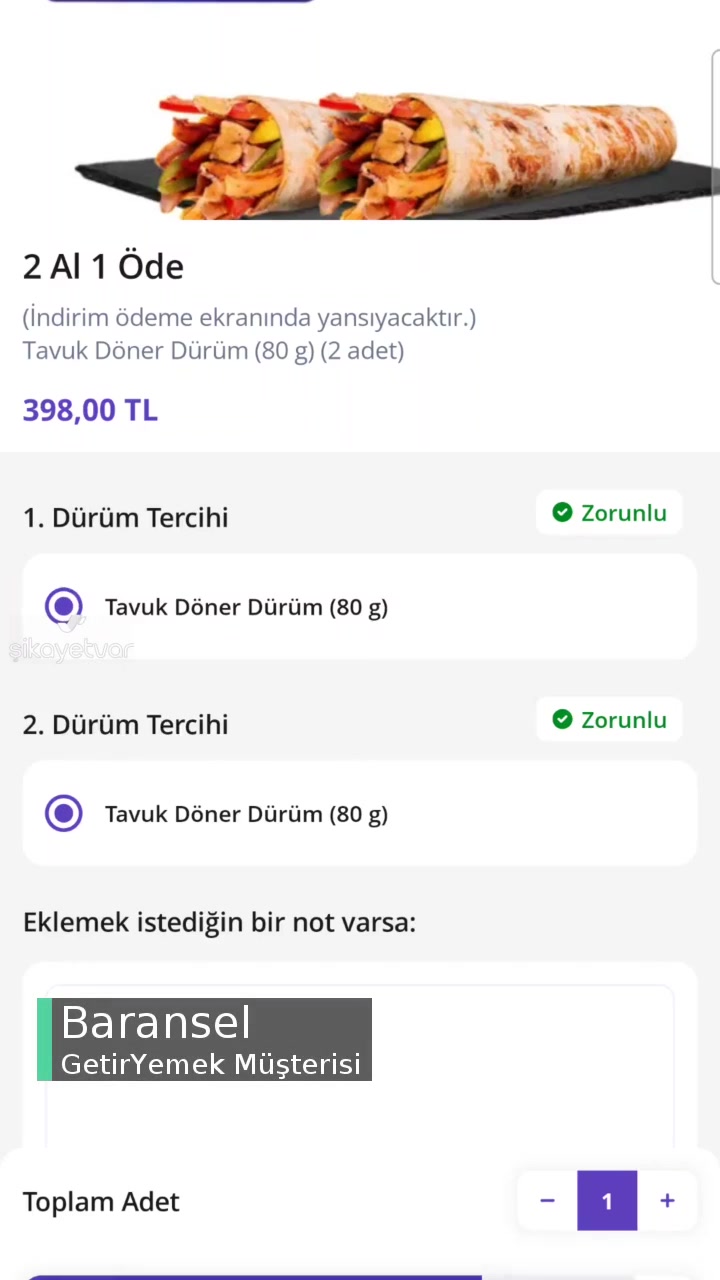The width and height of the screenshot is (720, 1280).
Task: Click the 398,00 TL price text
Action: [x=90, y=410]
